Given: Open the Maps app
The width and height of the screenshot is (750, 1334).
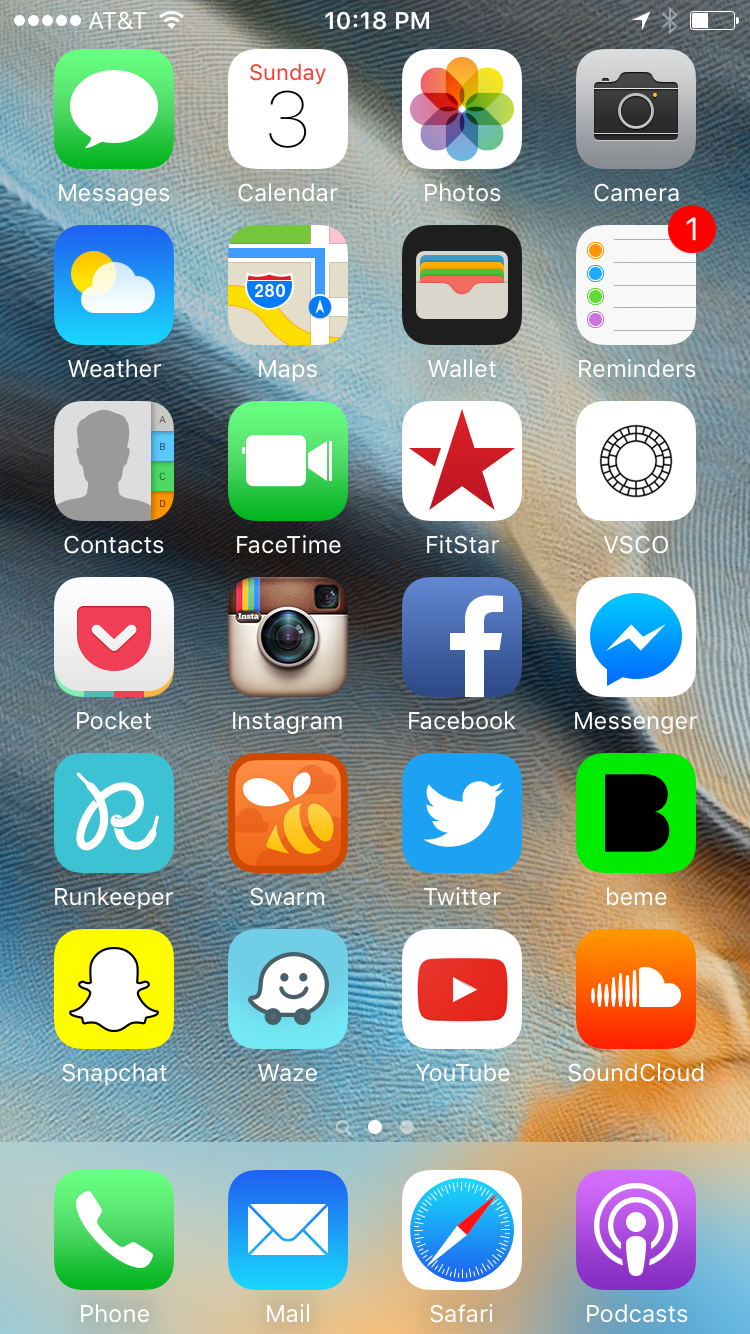Looking at the screenshot, I should click(288, 285).
